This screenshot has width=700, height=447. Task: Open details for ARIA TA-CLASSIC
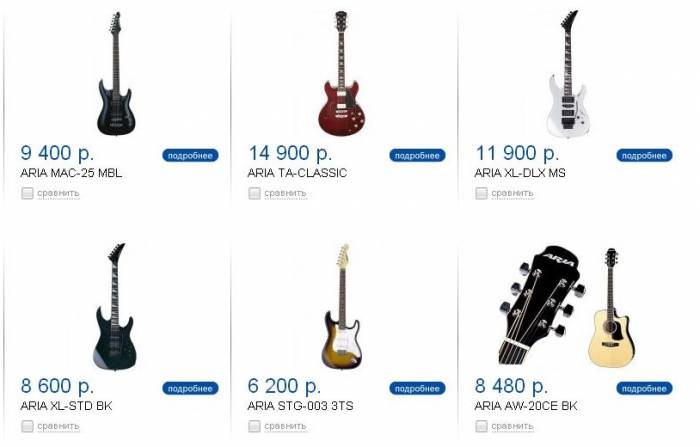coord(417,155)
